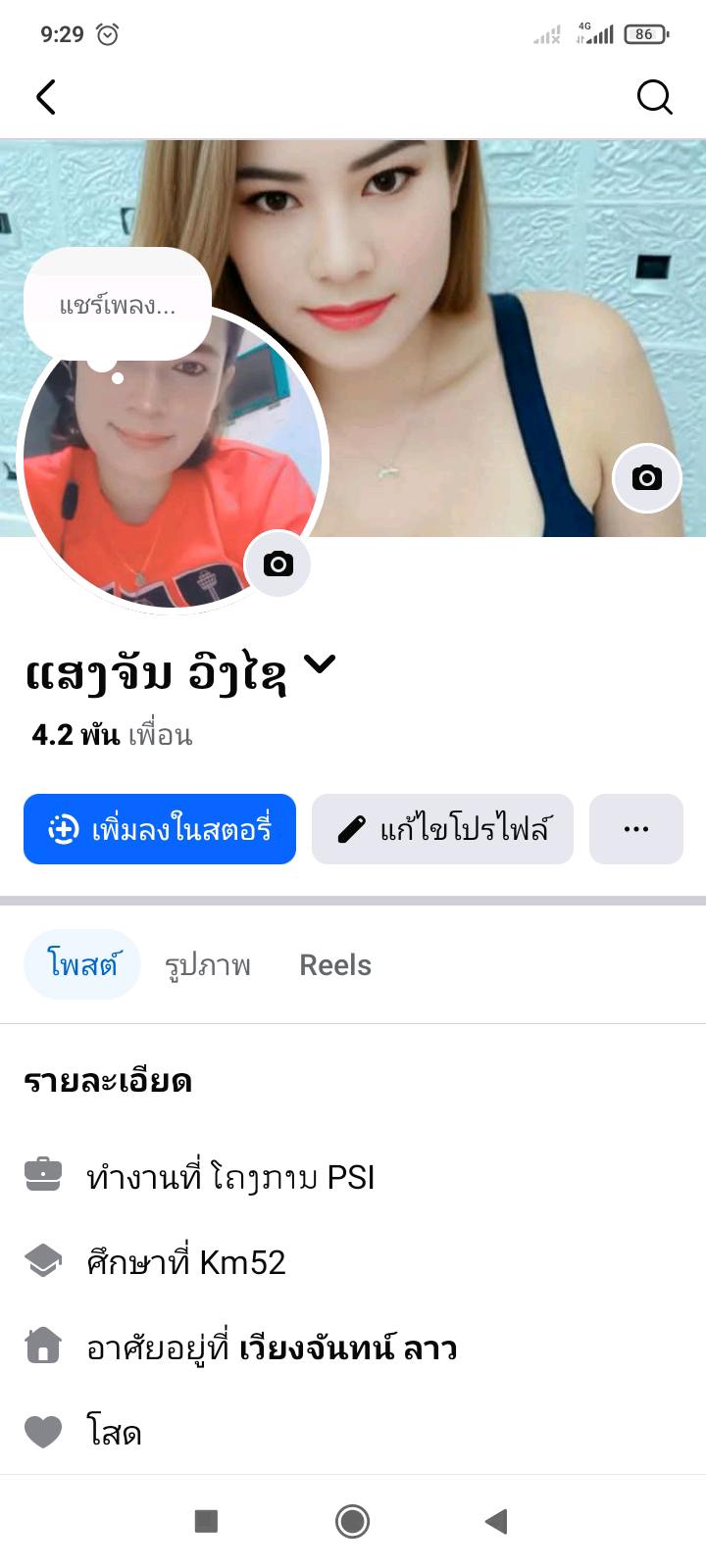Switch to the โพสต์ tab

coord(82,964)
